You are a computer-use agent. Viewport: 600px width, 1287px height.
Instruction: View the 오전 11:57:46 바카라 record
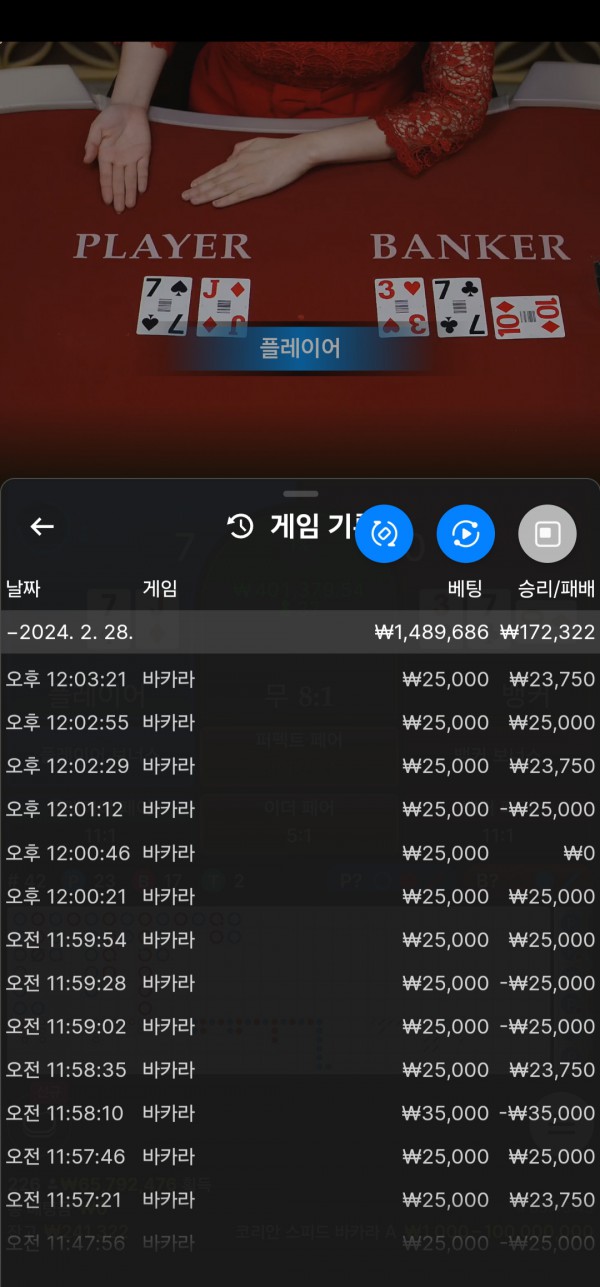(x=300, y=1156)
